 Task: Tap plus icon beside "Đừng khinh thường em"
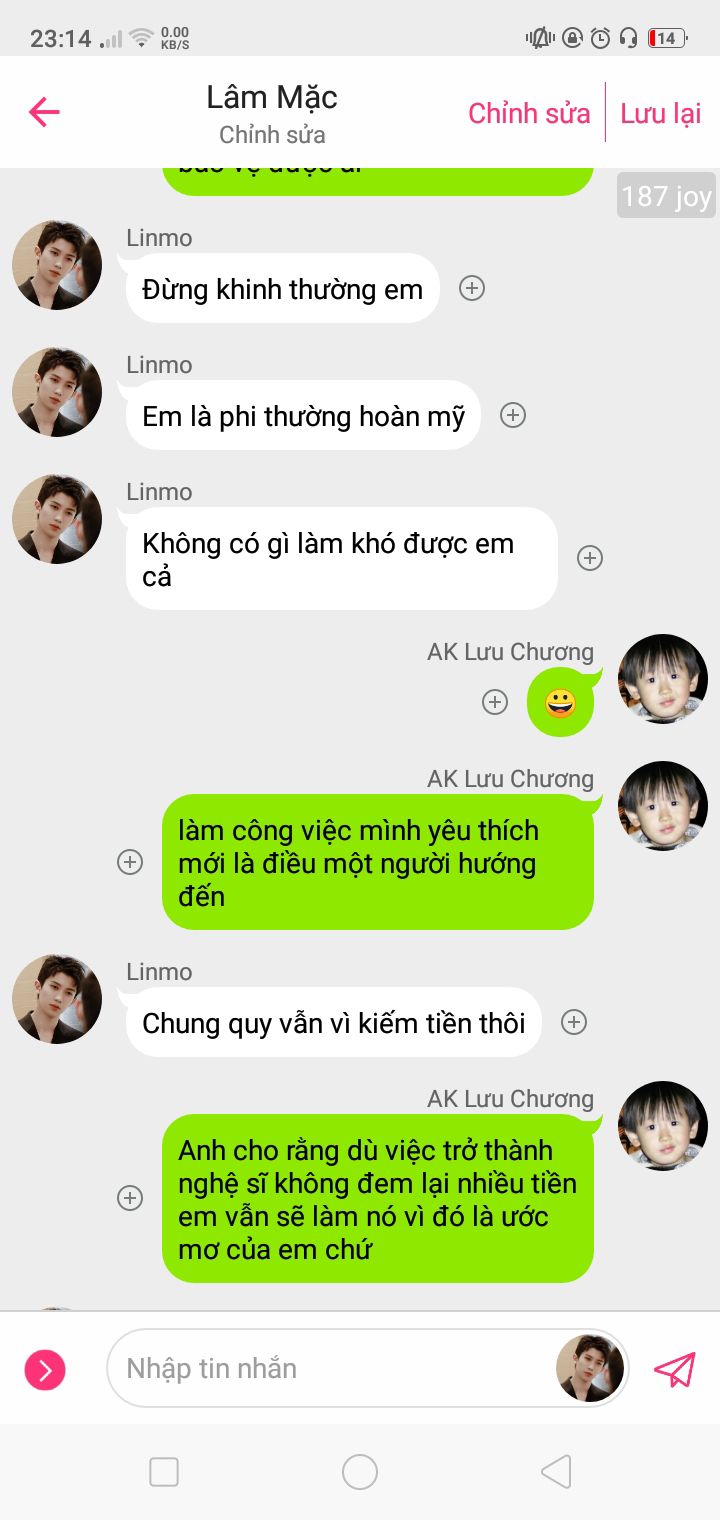472,288
